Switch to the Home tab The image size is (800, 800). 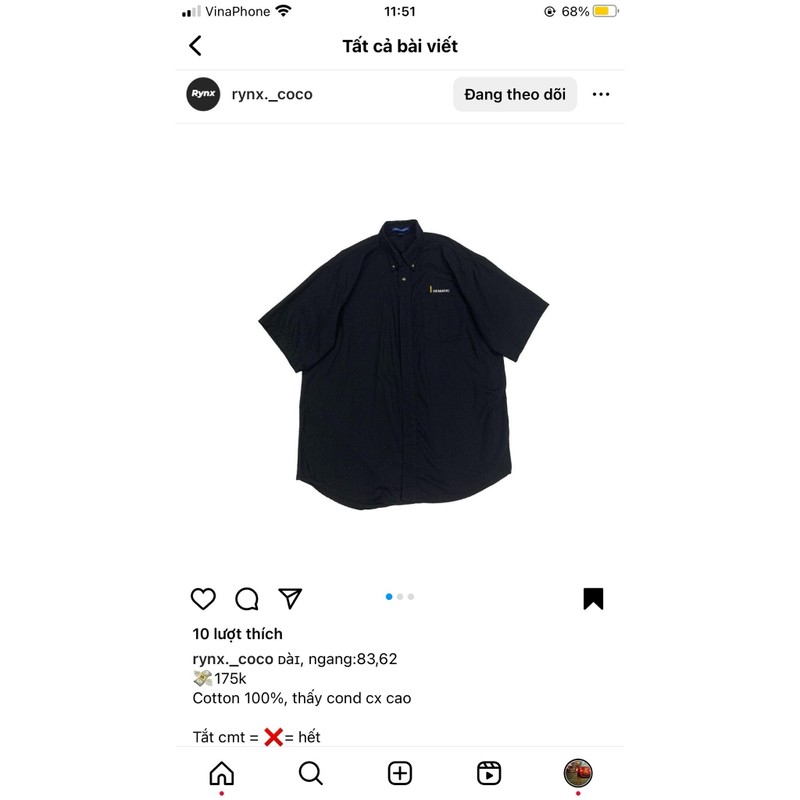(221, 773)
